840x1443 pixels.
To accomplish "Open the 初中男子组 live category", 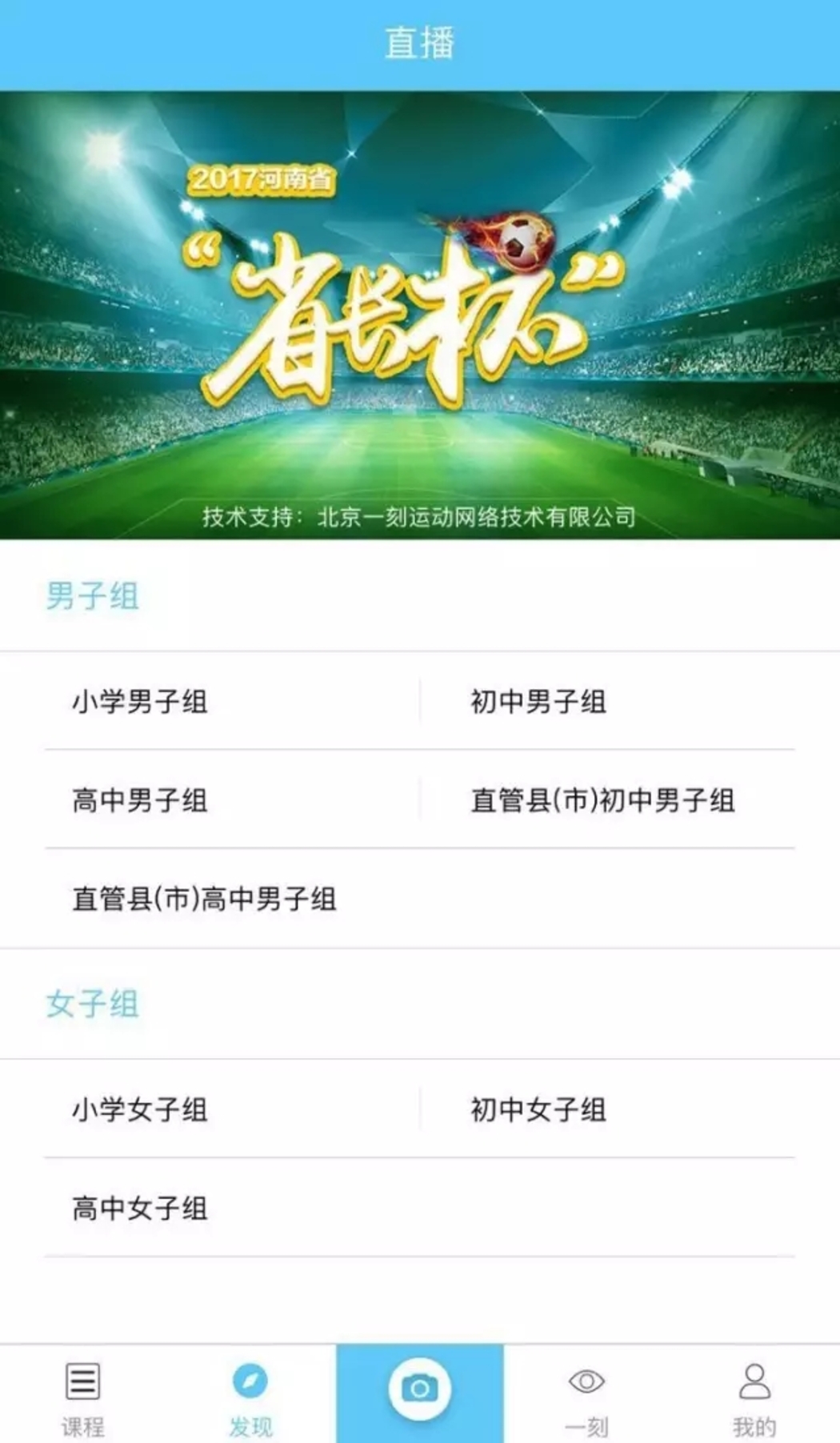I will 538,702.
